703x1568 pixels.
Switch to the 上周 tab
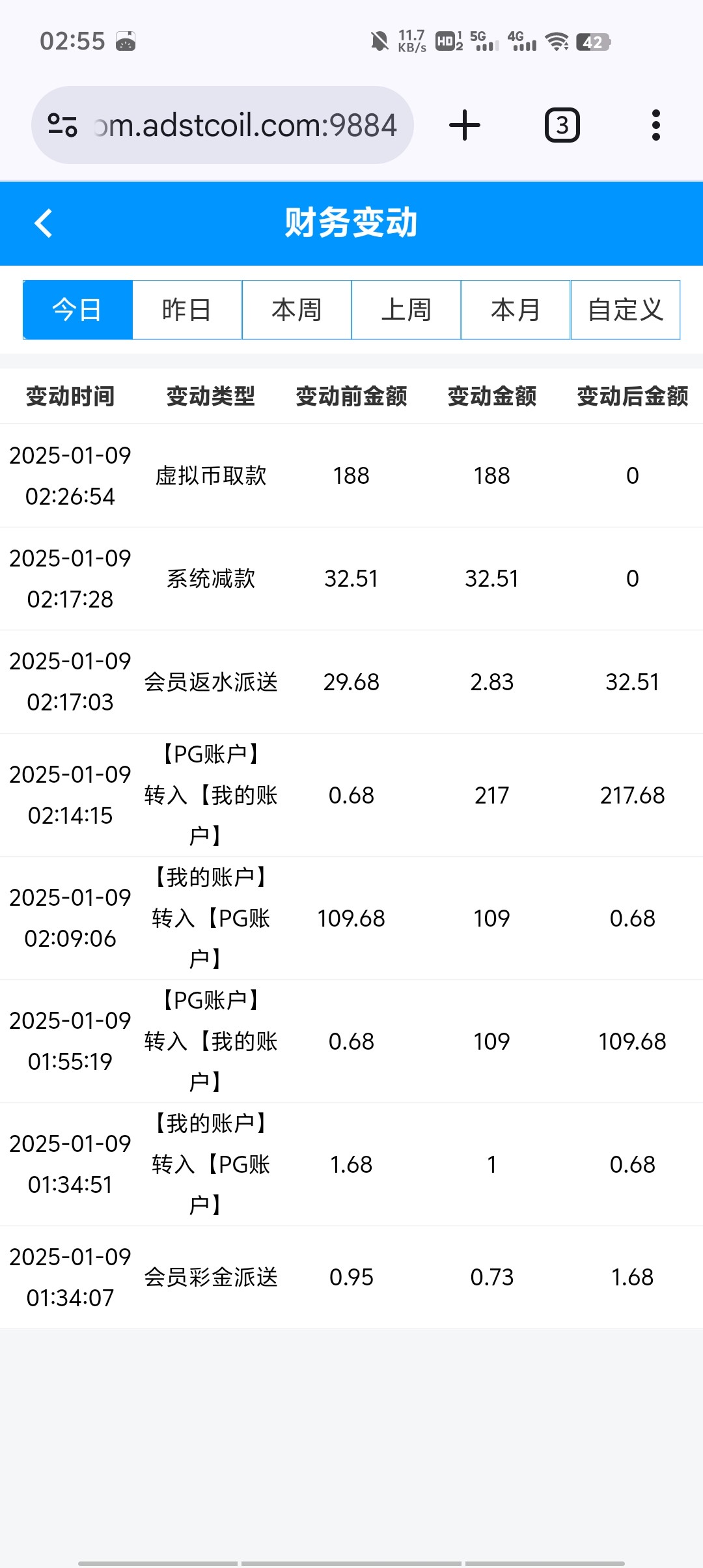406,310
